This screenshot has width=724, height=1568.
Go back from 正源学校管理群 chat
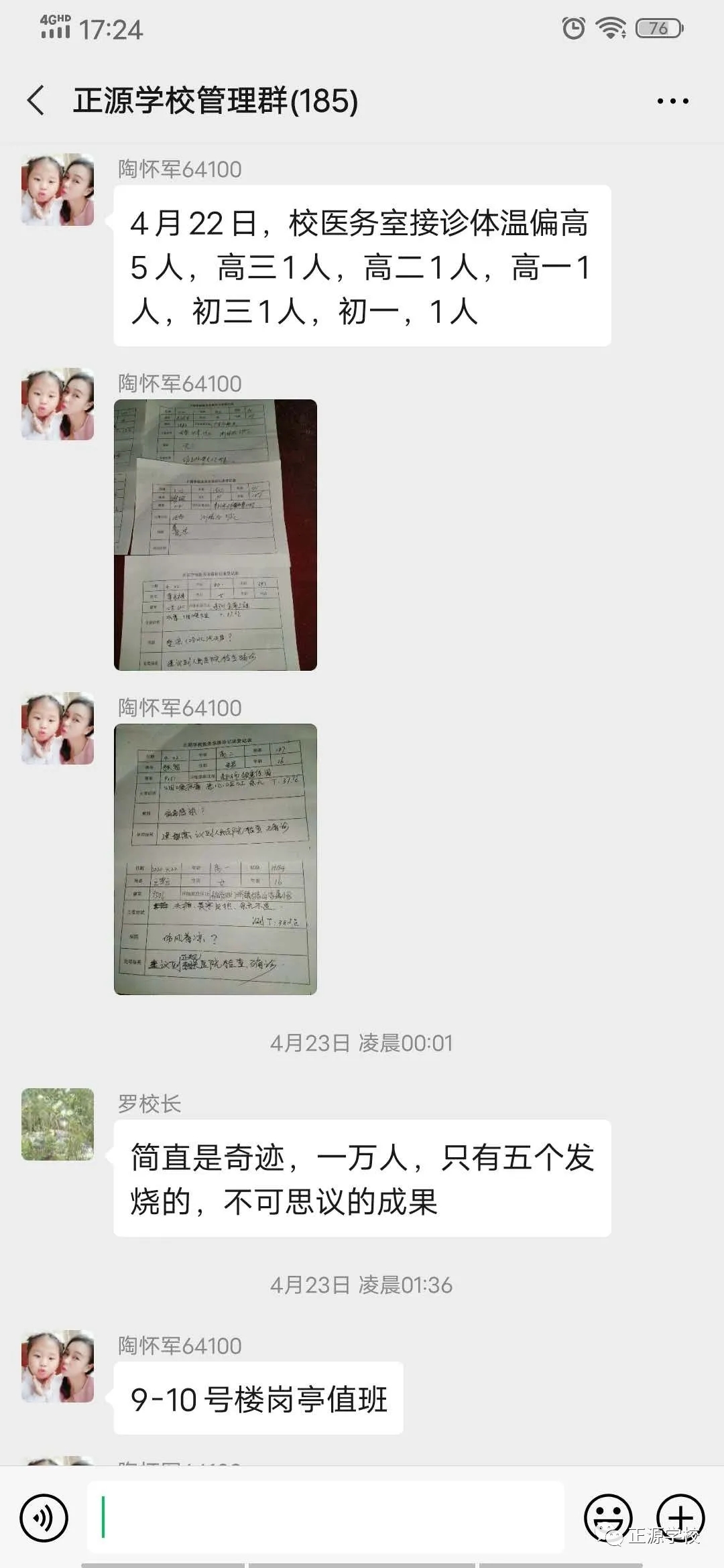pos(36,101)
